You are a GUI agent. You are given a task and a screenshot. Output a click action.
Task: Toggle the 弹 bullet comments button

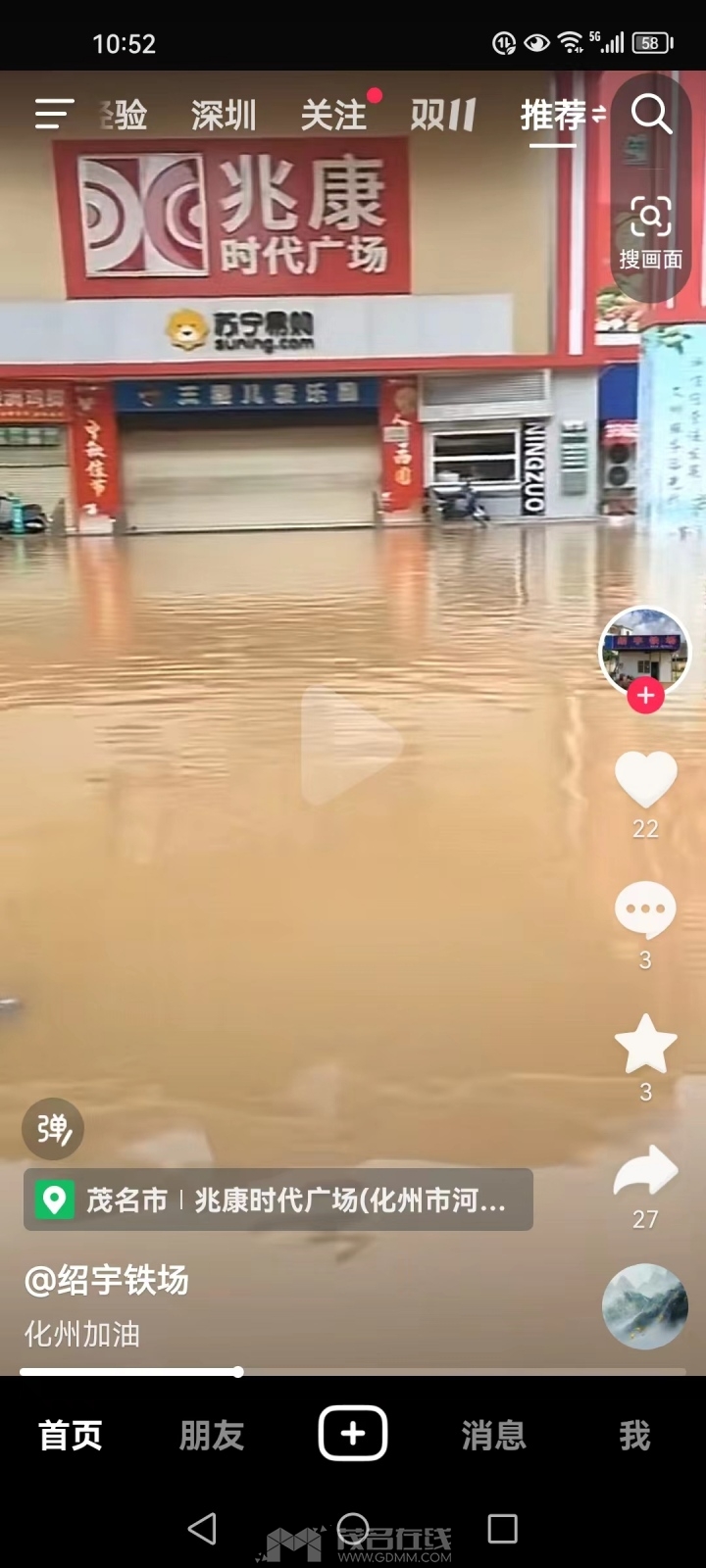[x=53, y=1129]
